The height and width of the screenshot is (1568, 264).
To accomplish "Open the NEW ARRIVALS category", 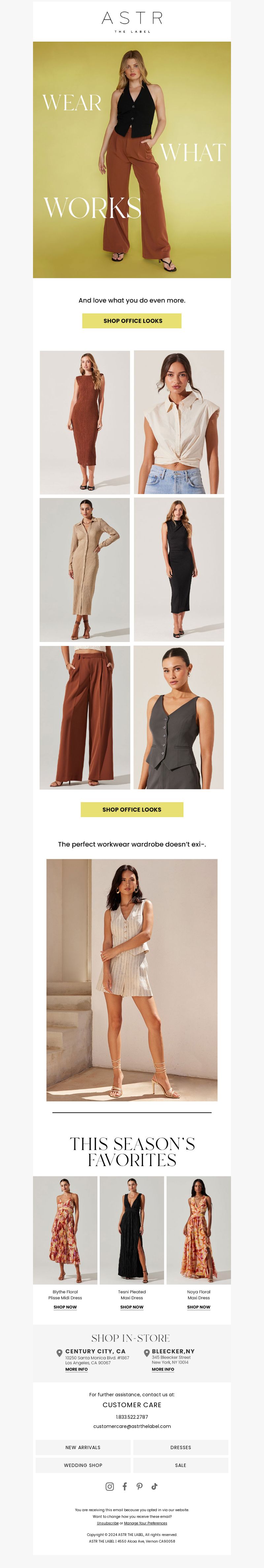I will click(83, 1447).
